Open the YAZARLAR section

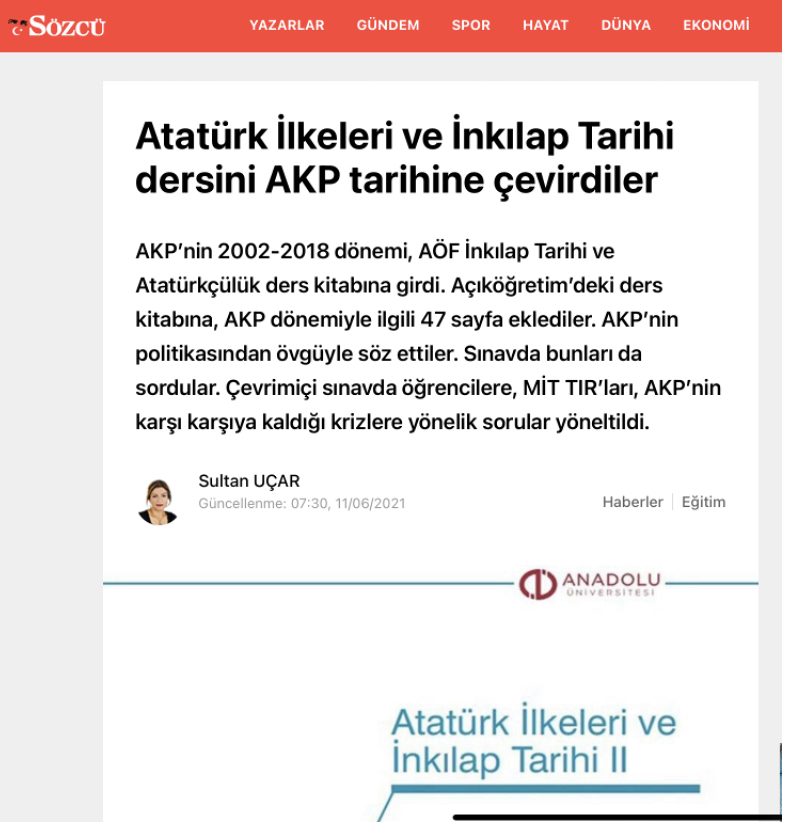tap(287, 26)
